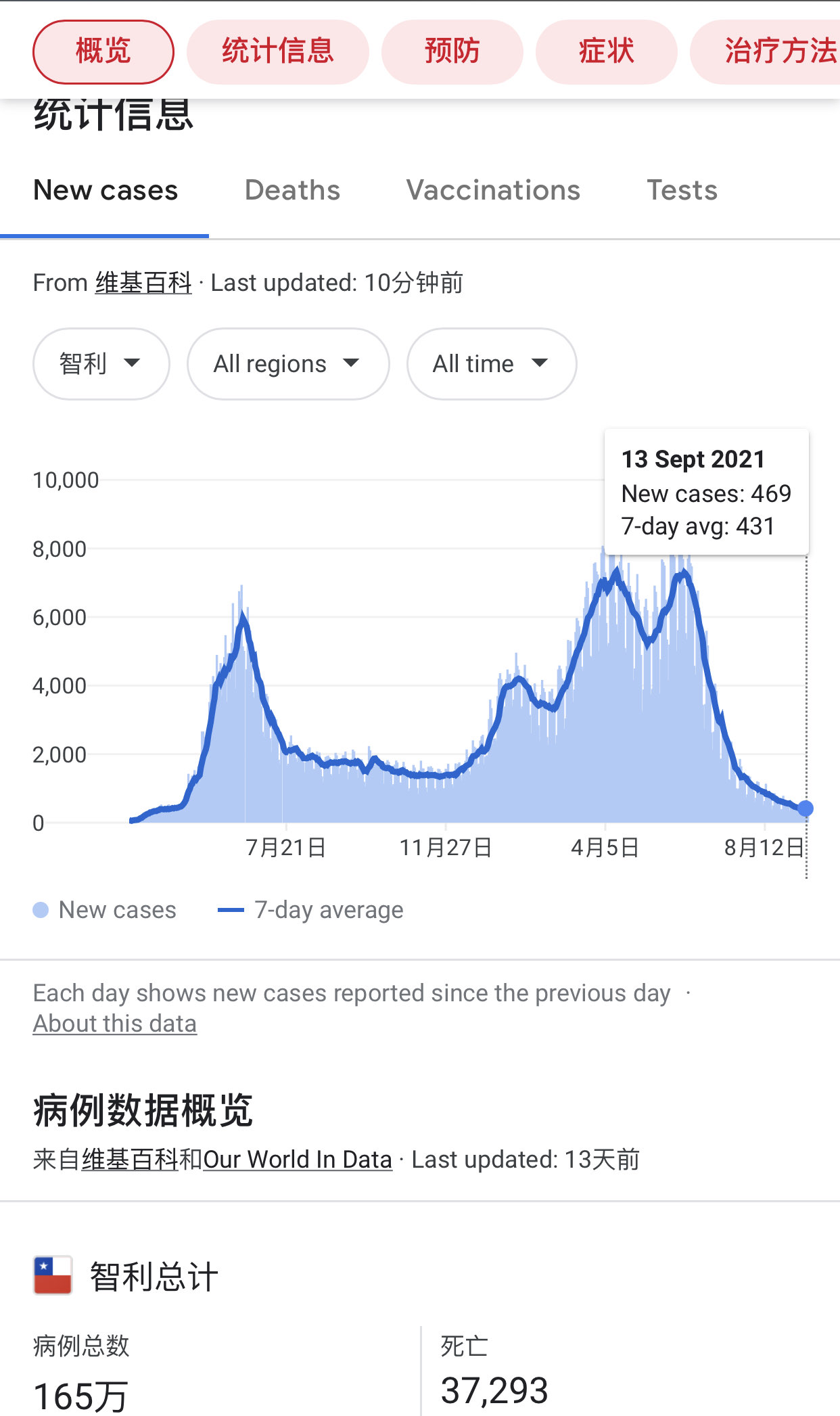Viewport: 840px width, 1416px height.
Task: Open the Tests tab
Action: (682, 191)
